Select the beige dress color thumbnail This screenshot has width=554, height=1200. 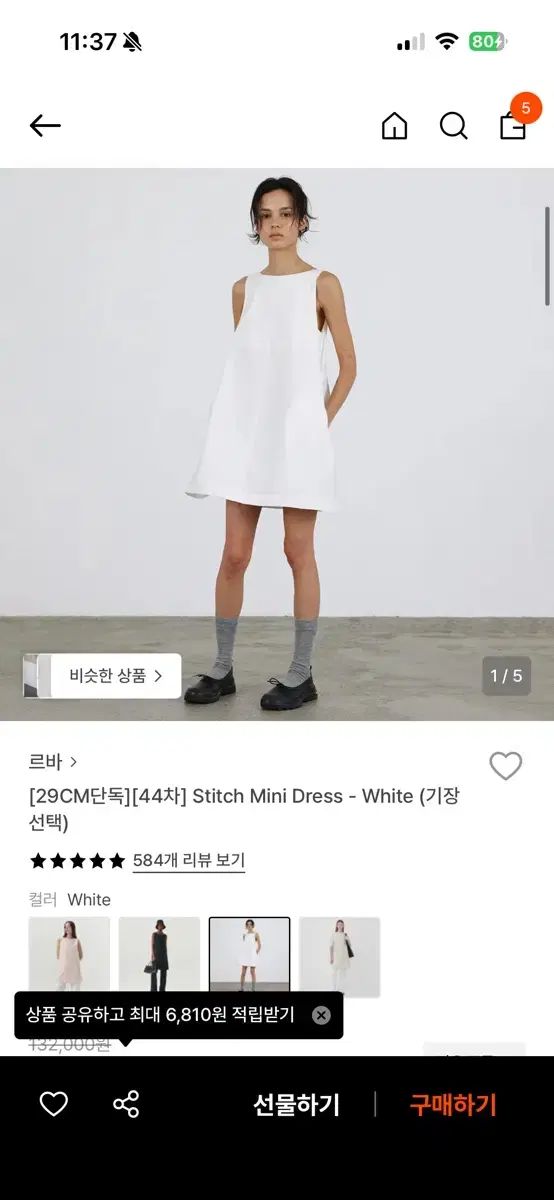[340, 957]
